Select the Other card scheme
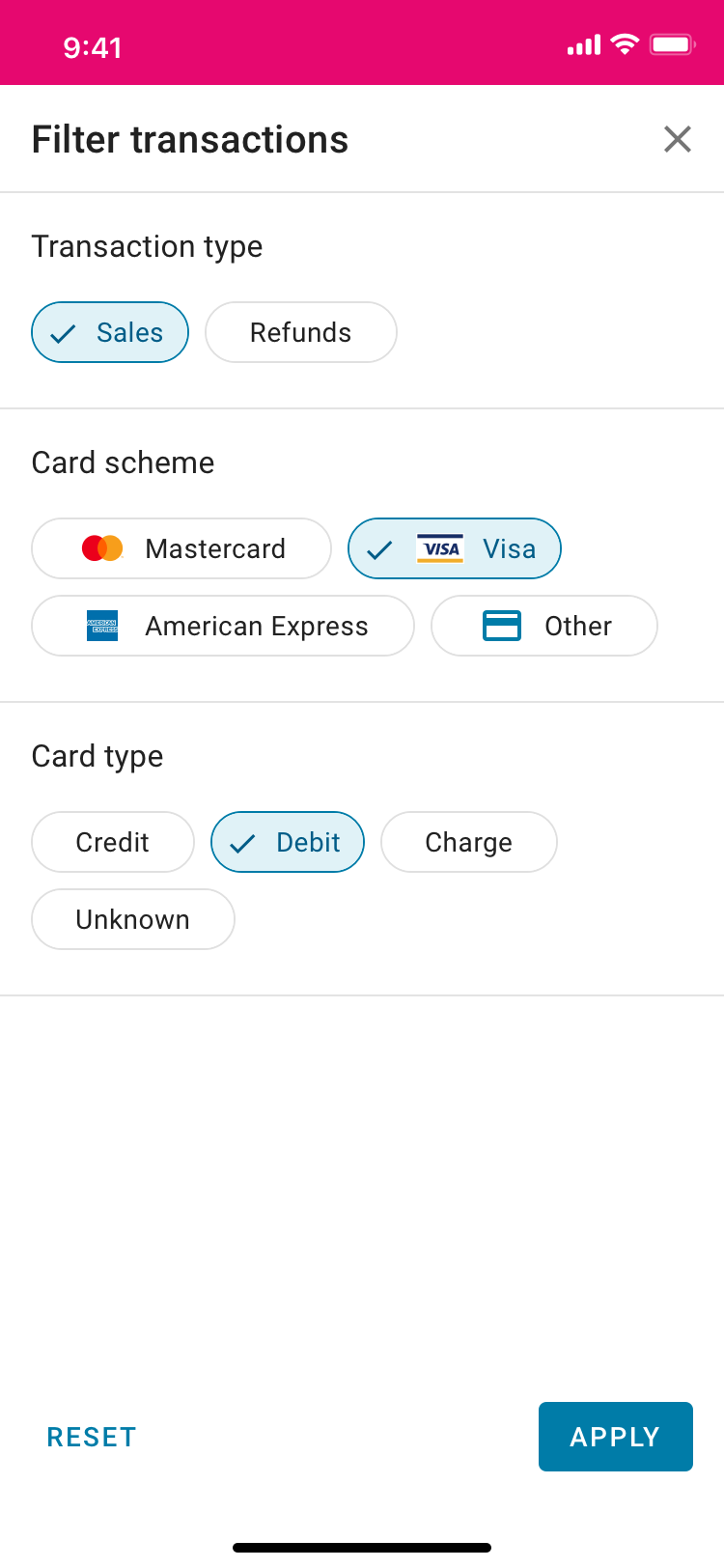Viewport: 724px width, 1568px height. pos(544,626)
